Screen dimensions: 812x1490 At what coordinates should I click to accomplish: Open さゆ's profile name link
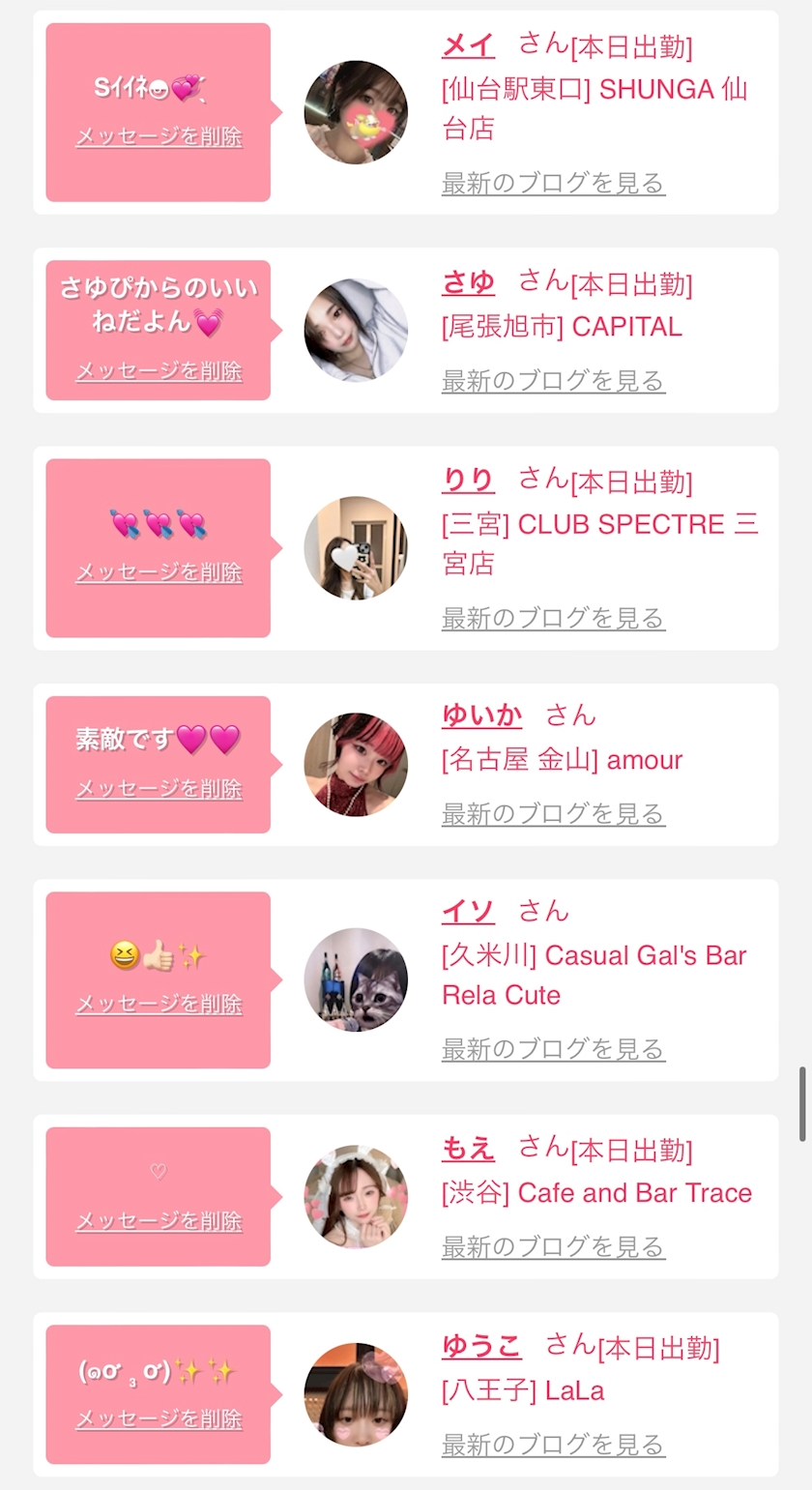pyautogui.click(x=468, y=282)
